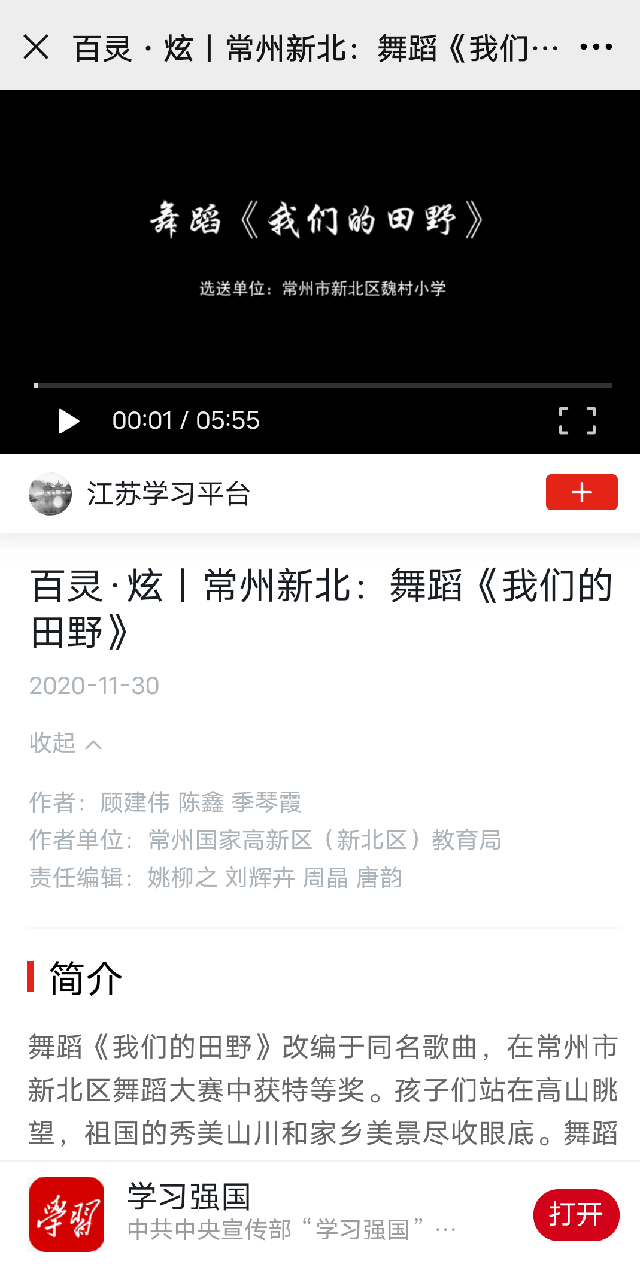640x1264 pixels.
Task: Enter fullscreen video mode
Action: 577,421
